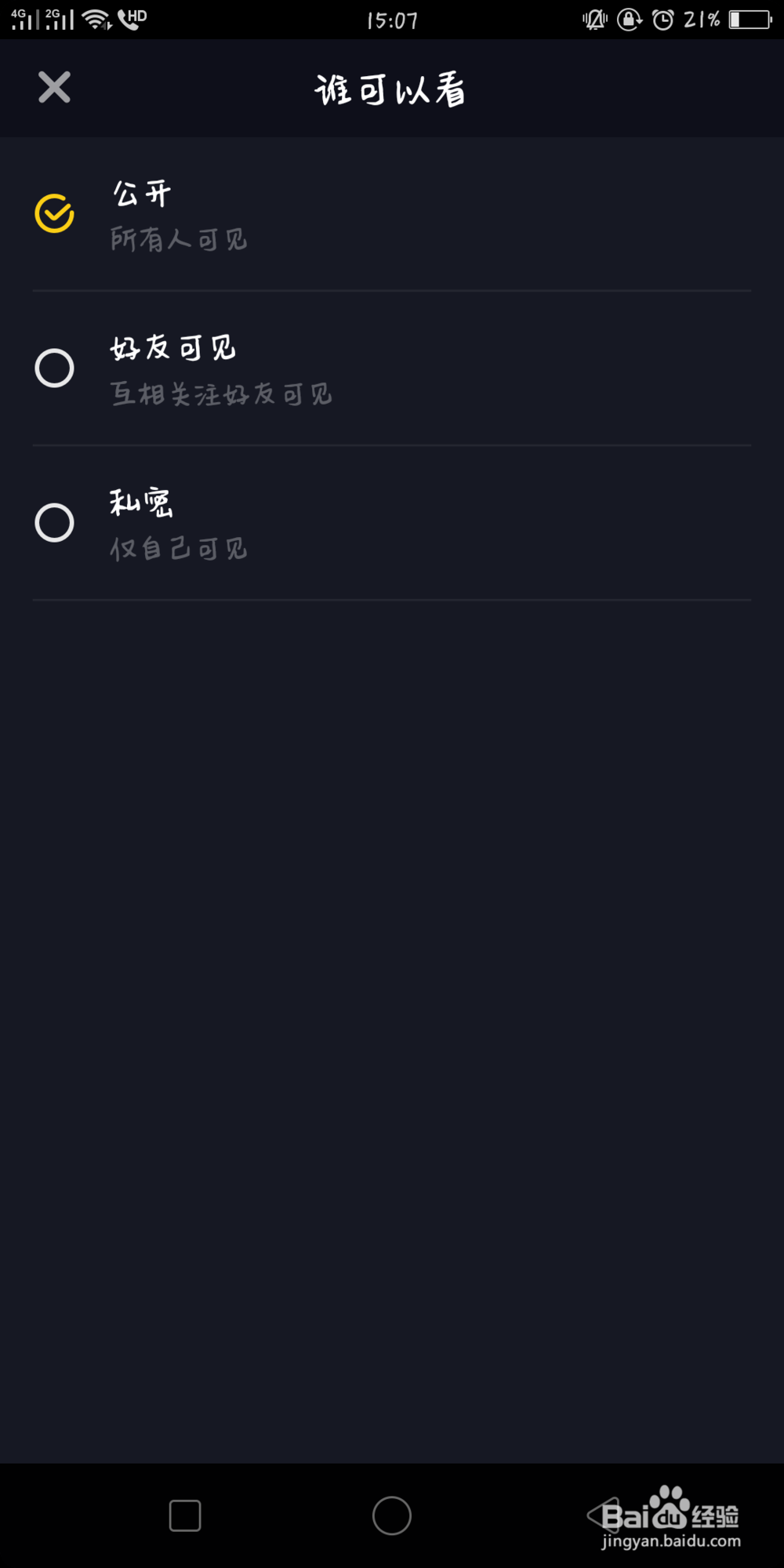Image resolution: width=784 pixels, height=1568 pixels.
Task: Tap the empty circle beside 私密
Action: pos(54,522)
